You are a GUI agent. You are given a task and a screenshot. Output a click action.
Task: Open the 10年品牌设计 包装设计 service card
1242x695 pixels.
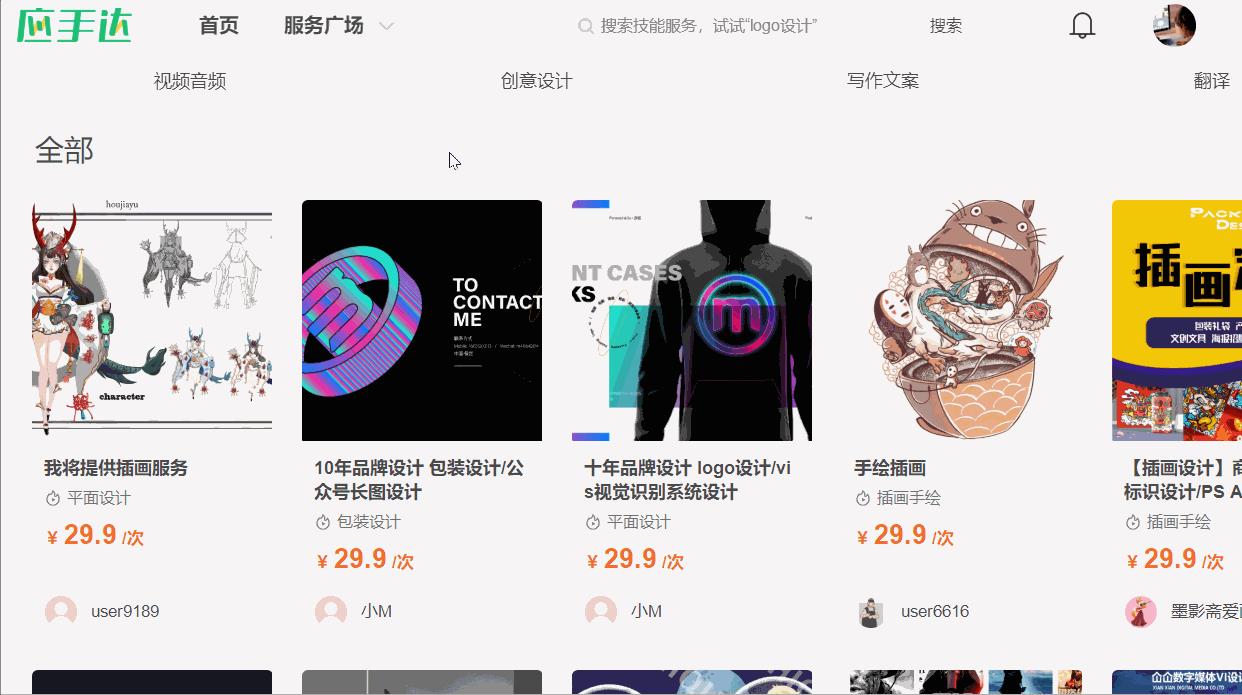coord(422,320)
